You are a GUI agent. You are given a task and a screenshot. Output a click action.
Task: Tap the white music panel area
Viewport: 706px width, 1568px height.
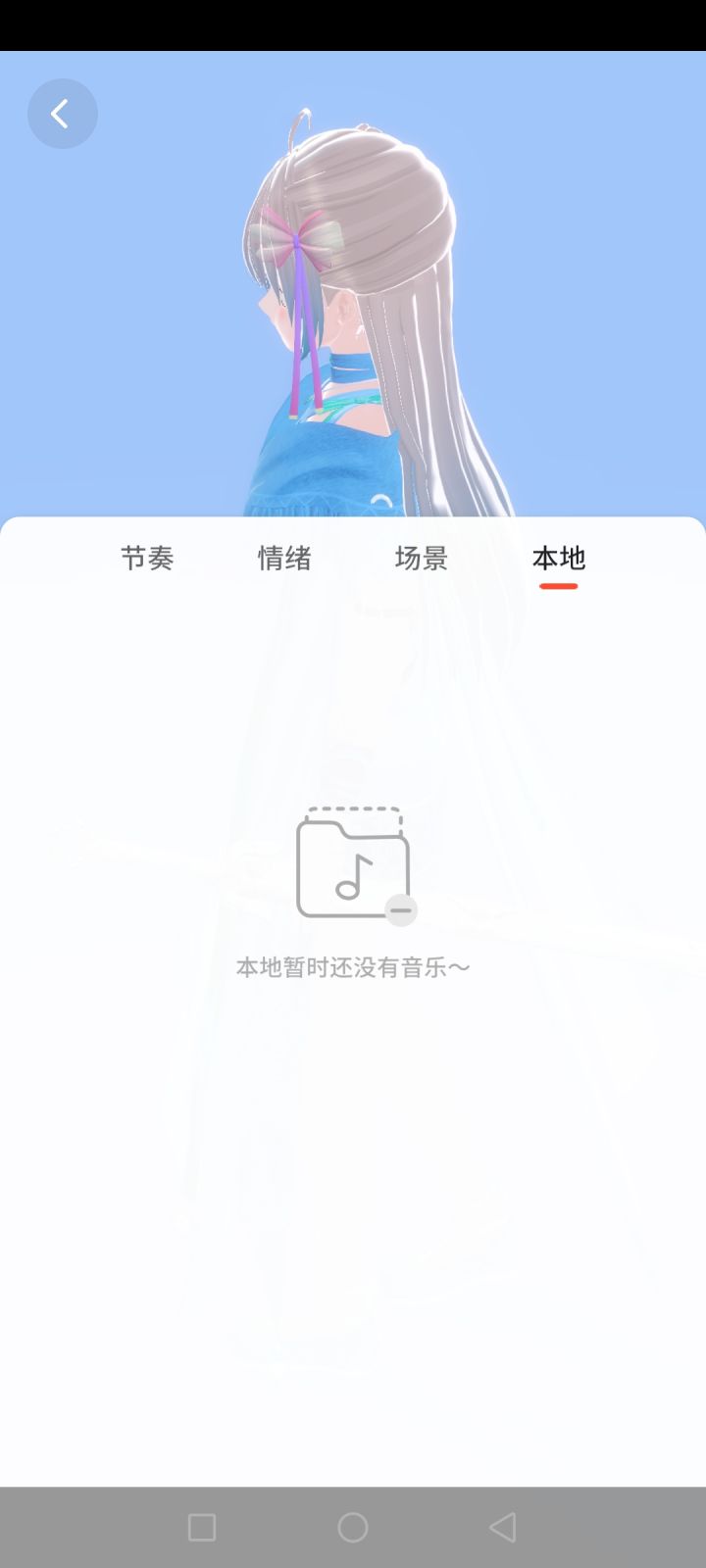[x=353, y=1176]
